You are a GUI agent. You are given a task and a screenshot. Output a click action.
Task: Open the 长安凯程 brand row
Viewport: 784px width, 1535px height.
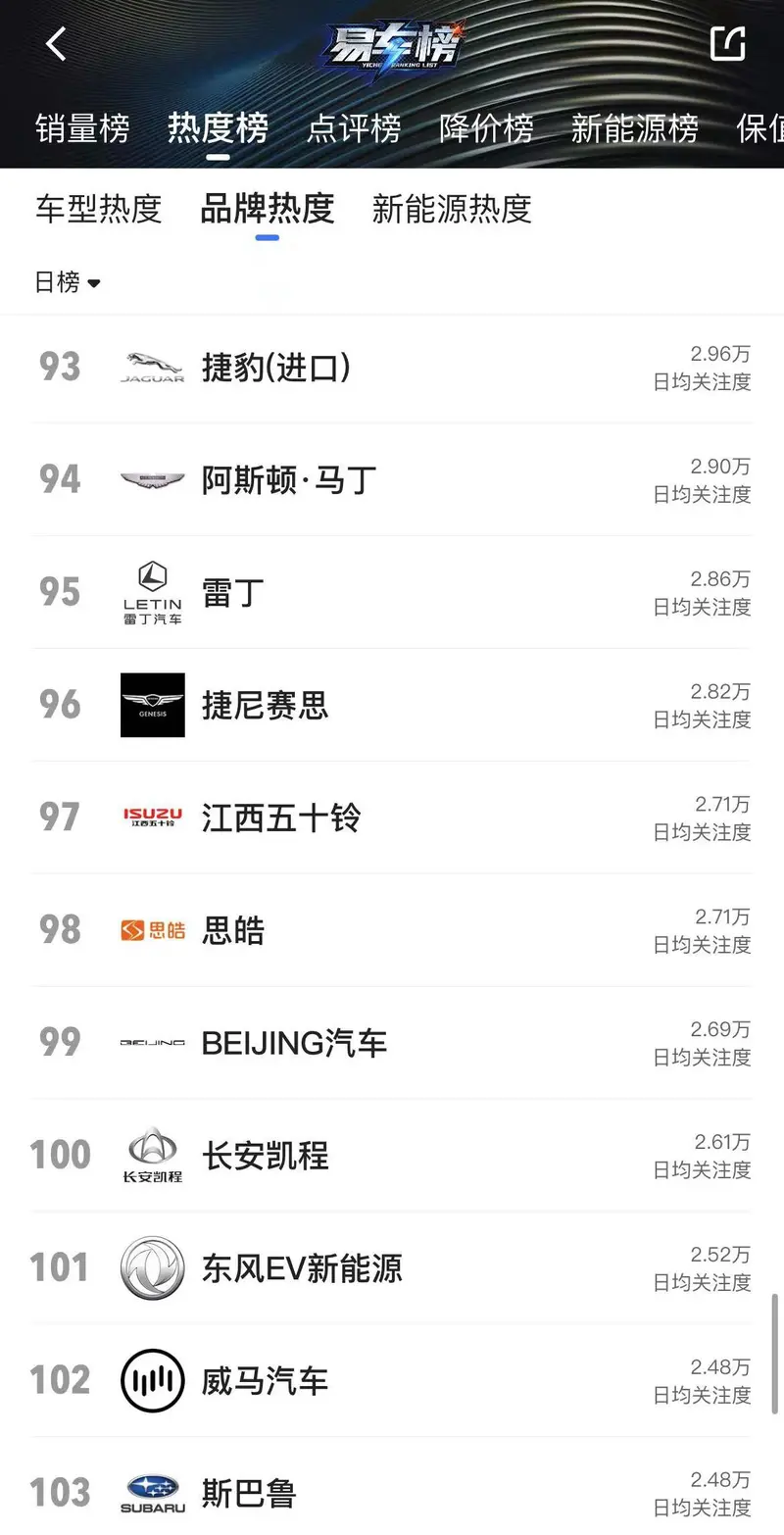(392, 1156)
